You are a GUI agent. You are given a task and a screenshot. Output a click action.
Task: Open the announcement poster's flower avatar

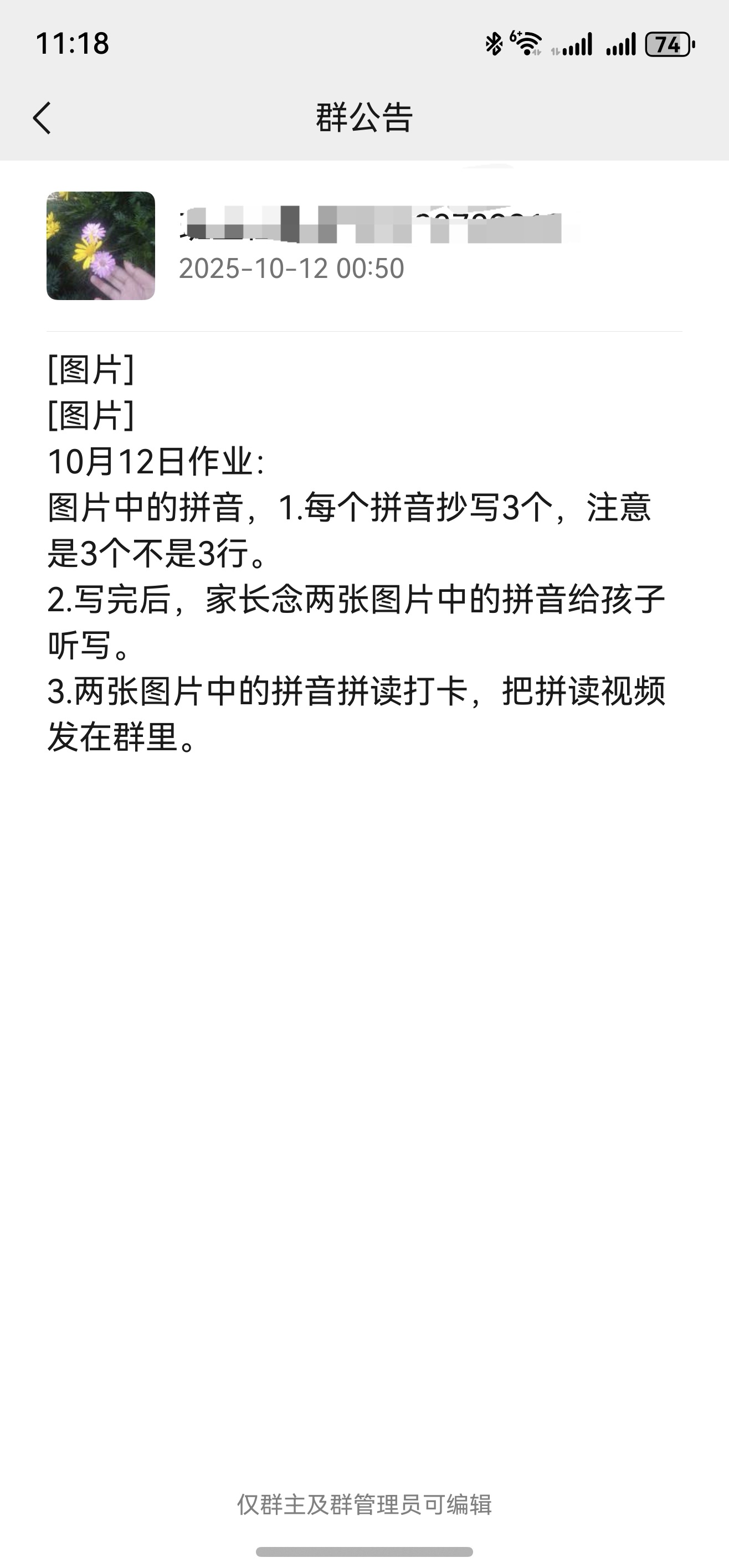tap(100, 246)
